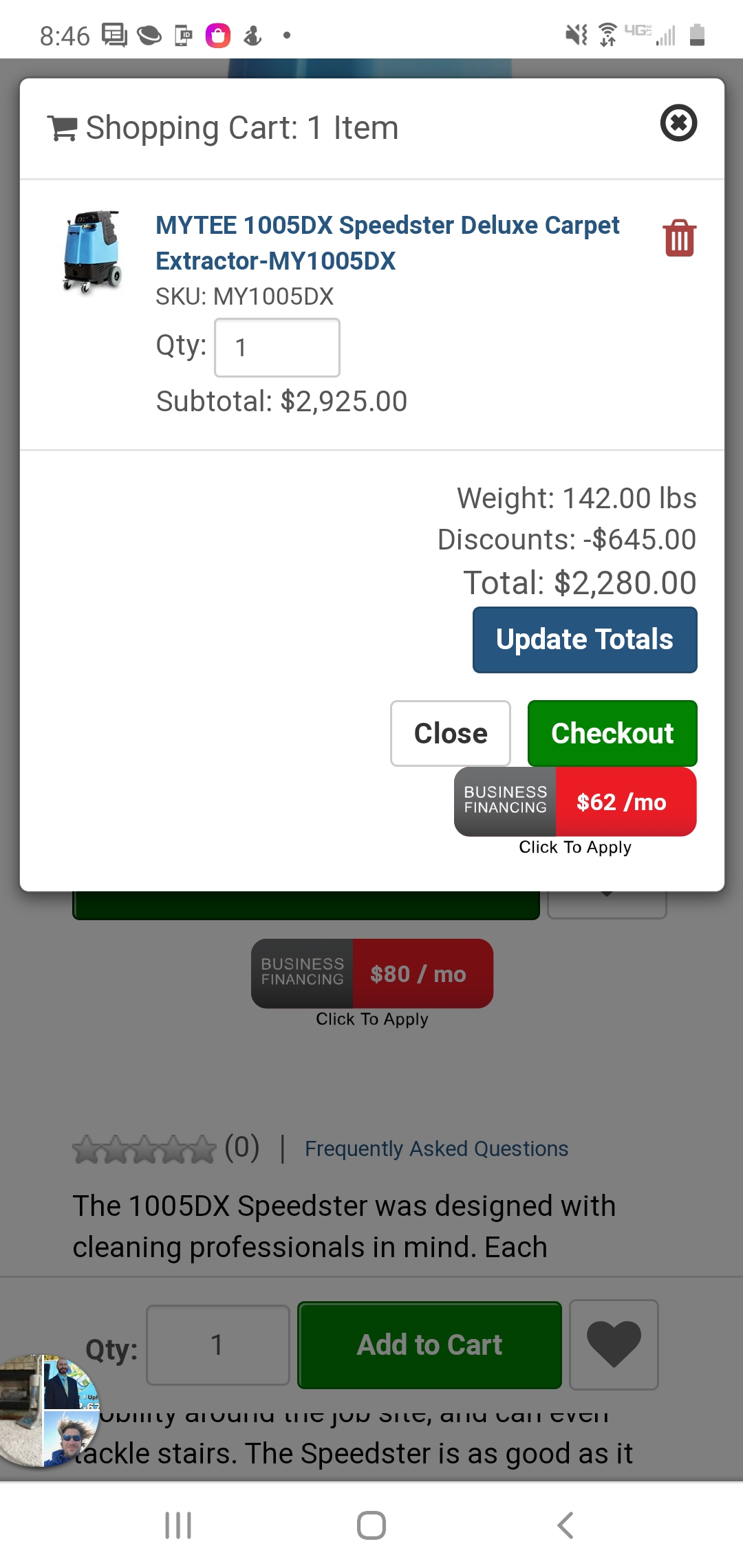This screenshot has height=1568, width=743.
Task: Open recent apps from navigation bar
Action: point(177,1525)
